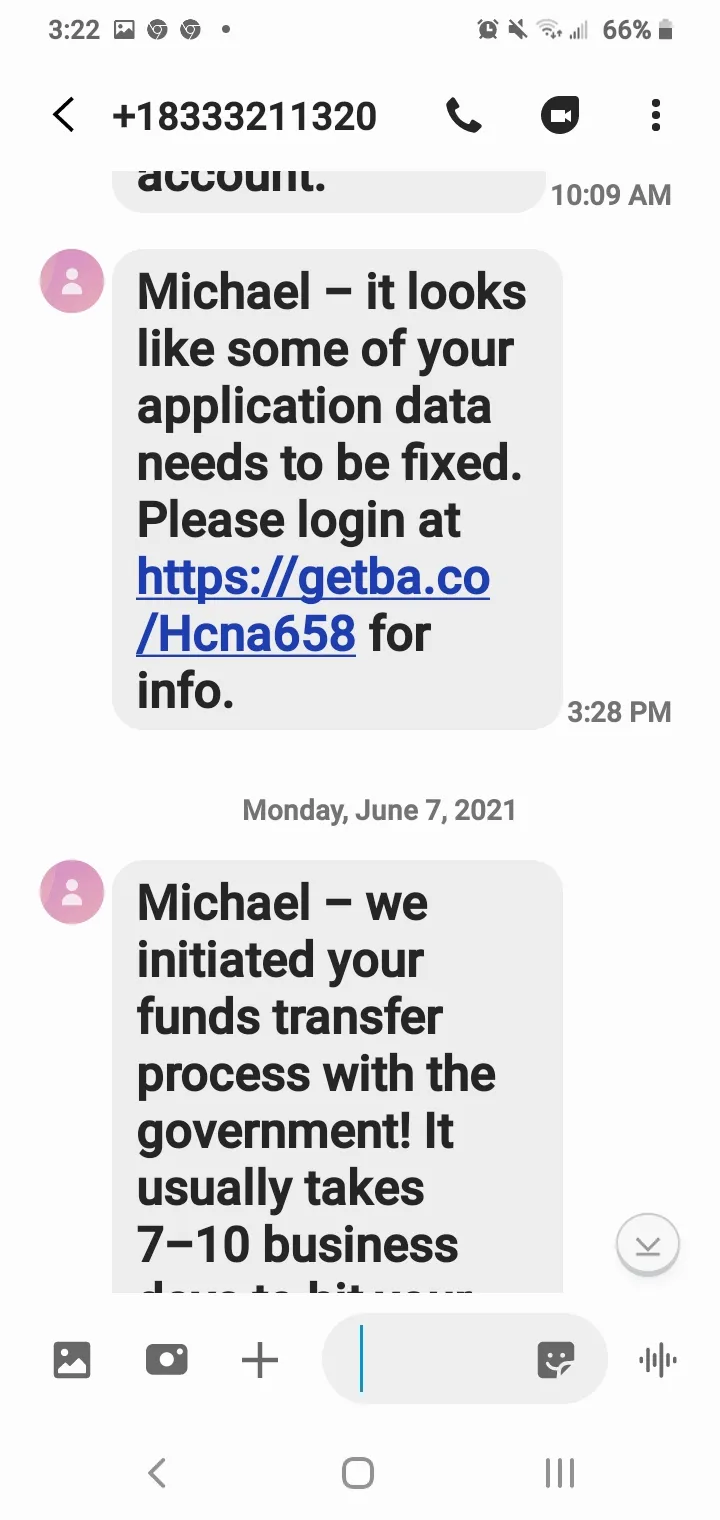
Task: Open the three-dot overflow menu
Action: click(656, 116)
